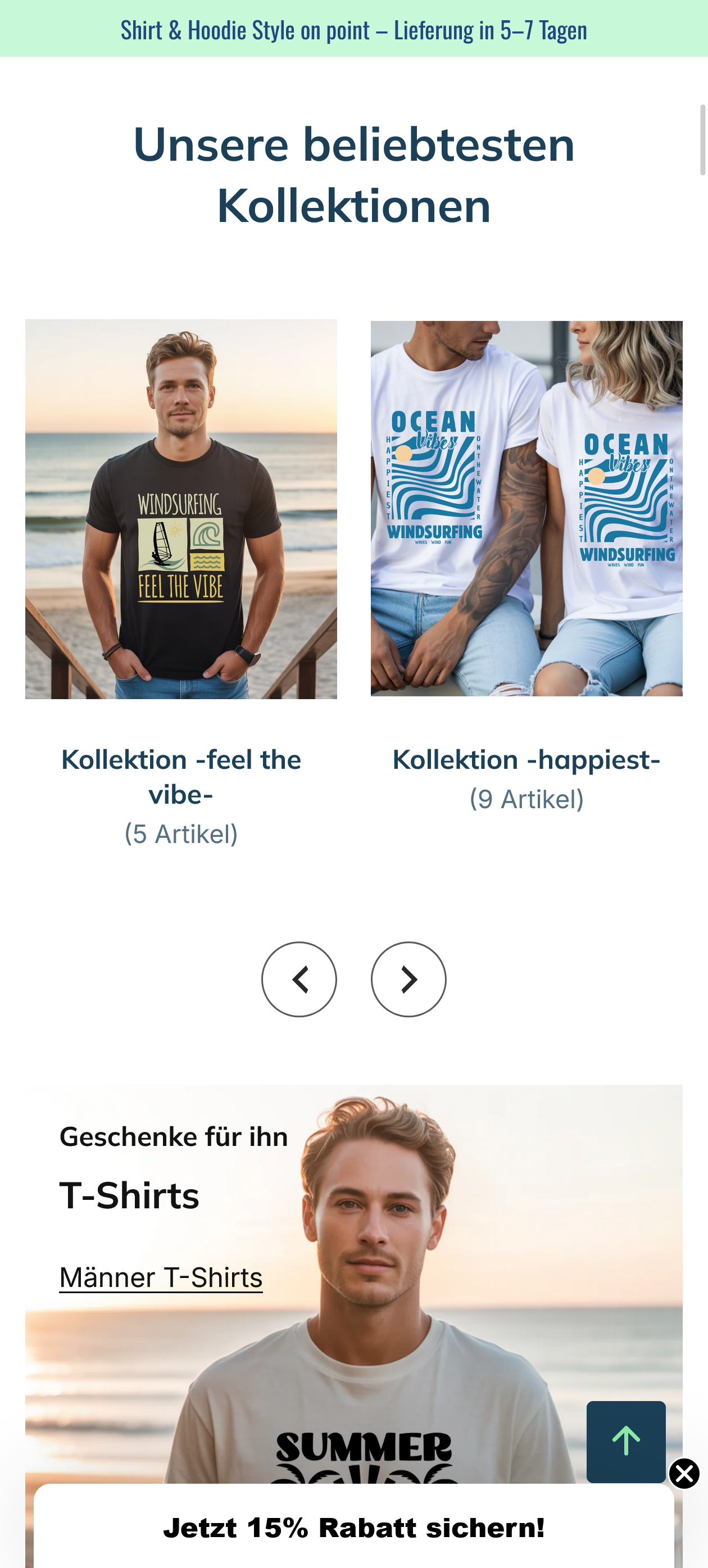Show next collections in carousel
The height and width of the screenshot is (1568, 708).
[409, 979]
